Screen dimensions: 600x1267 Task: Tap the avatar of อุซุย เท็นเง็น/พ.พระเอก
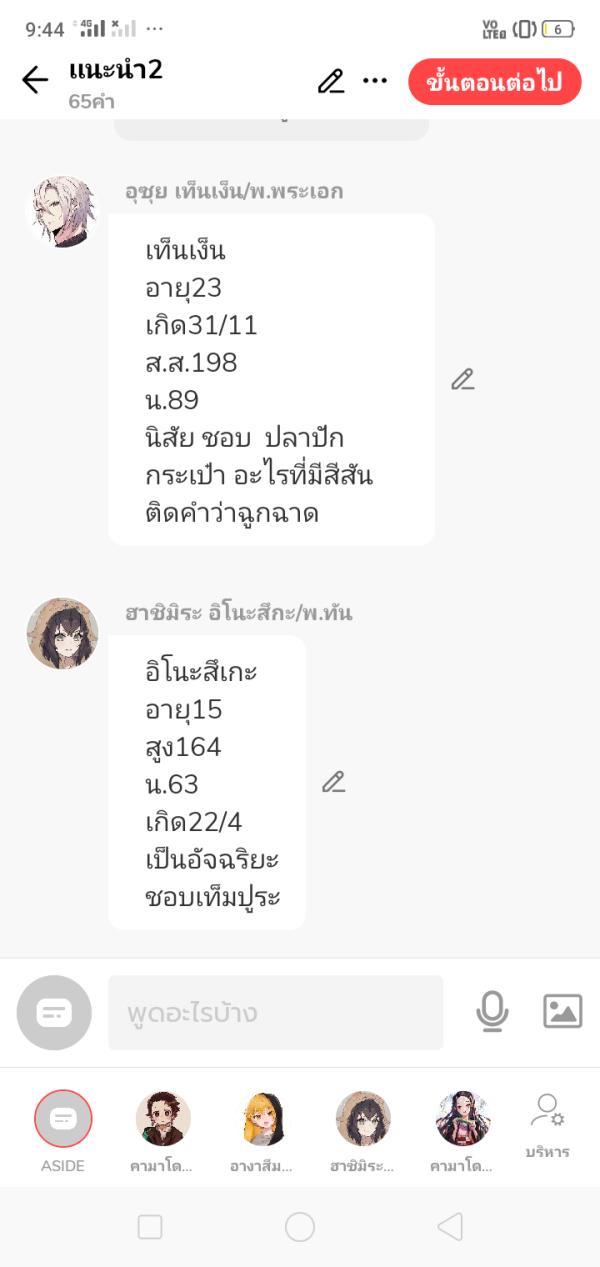click(62, 212)
